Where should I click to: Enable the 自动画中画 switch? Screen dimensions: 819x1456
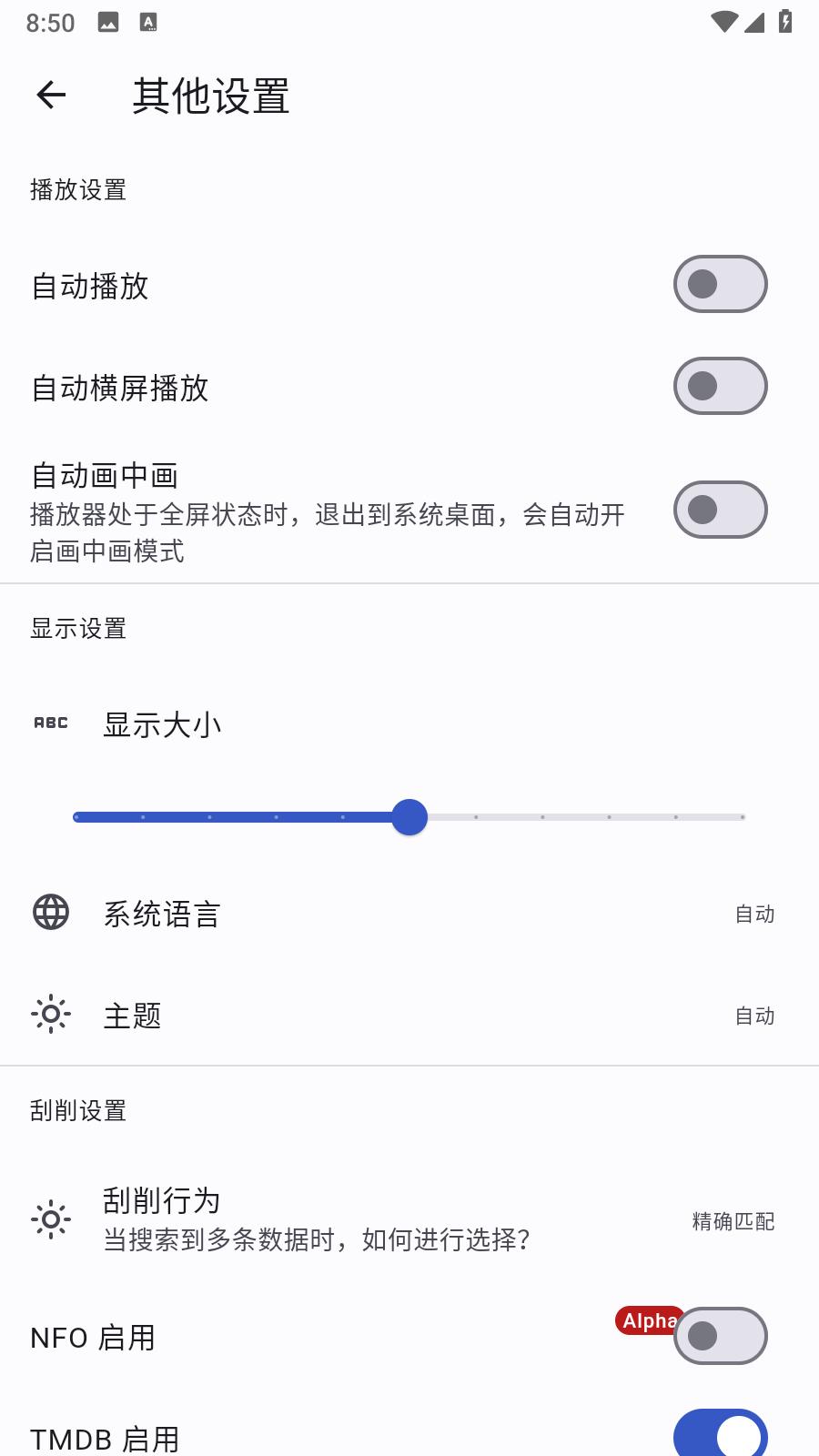click(719, 510)
